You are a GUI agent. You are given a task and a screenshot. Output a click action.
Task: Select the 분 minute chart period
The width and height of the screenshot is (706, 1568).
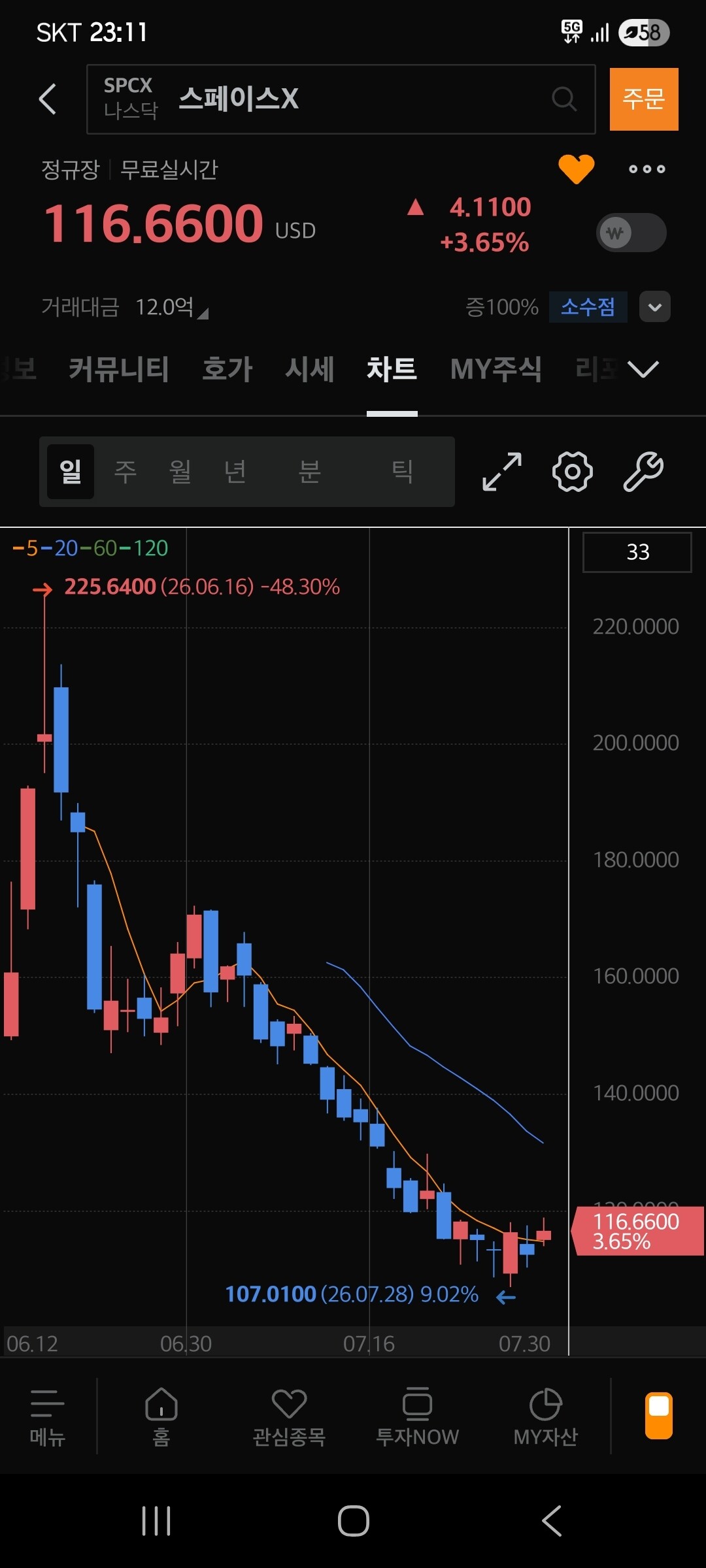[309, 471]
